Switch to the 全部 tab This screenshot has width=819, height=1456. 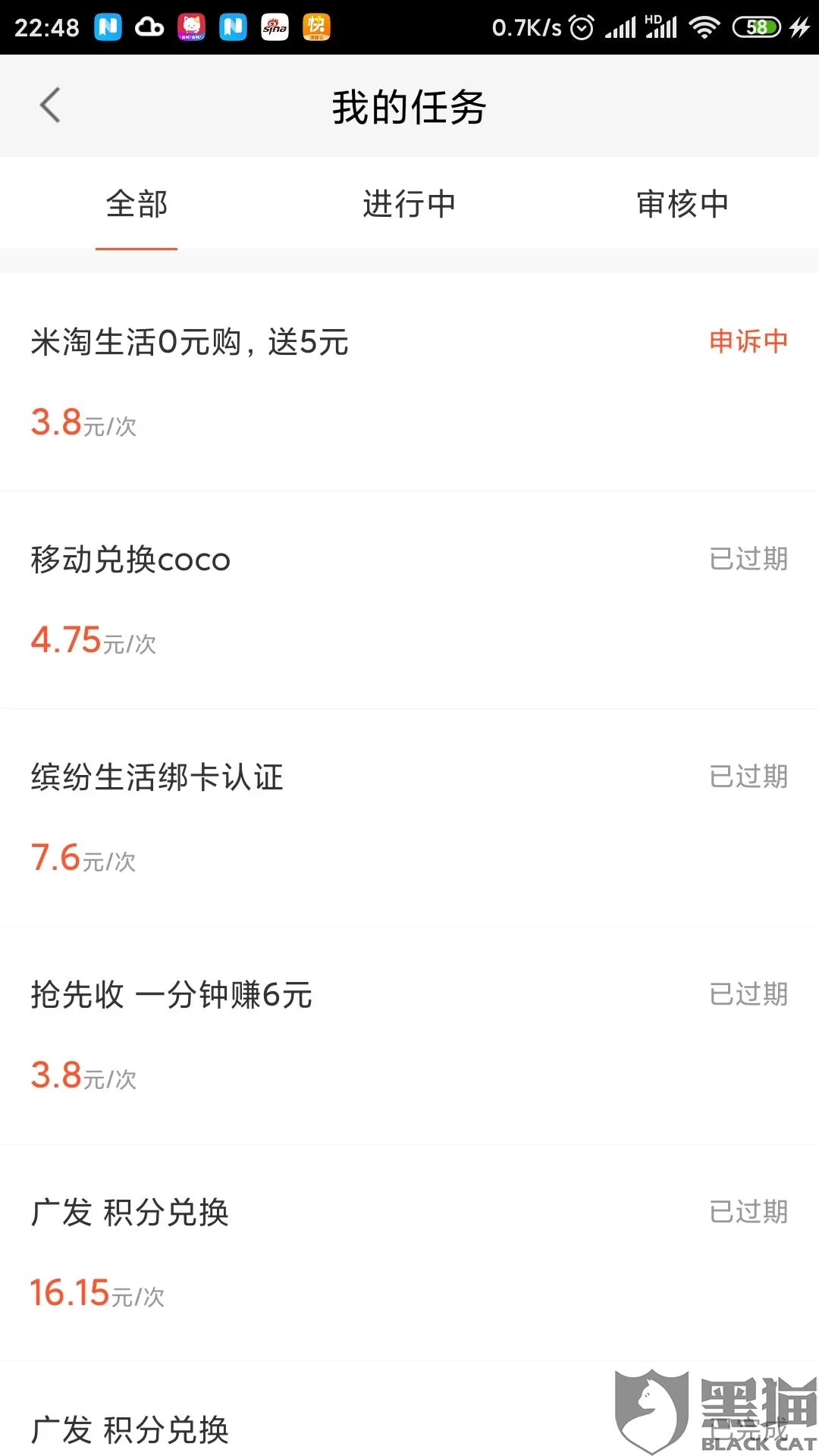point(136,204)
